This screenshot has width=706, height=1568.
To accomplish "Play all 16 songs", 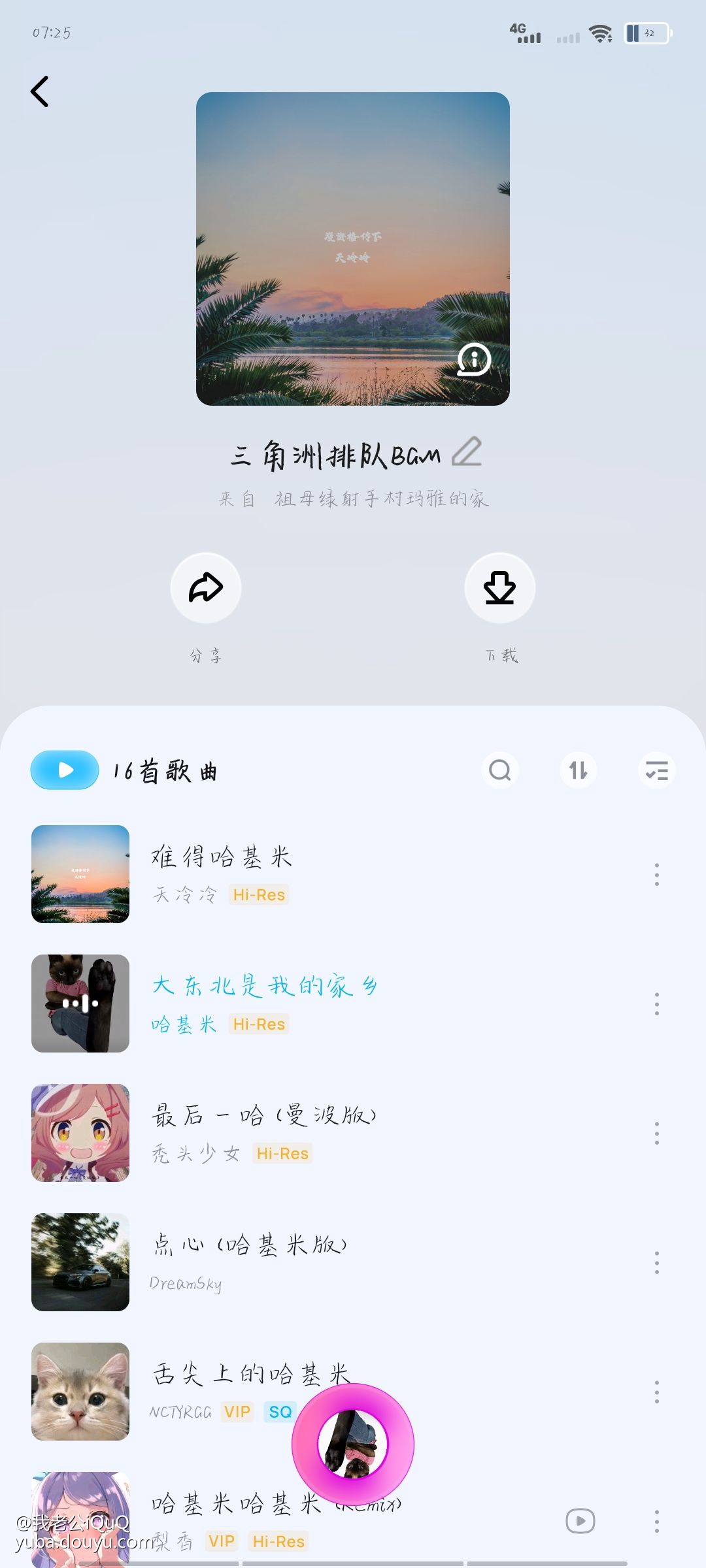I will (65, 770).
